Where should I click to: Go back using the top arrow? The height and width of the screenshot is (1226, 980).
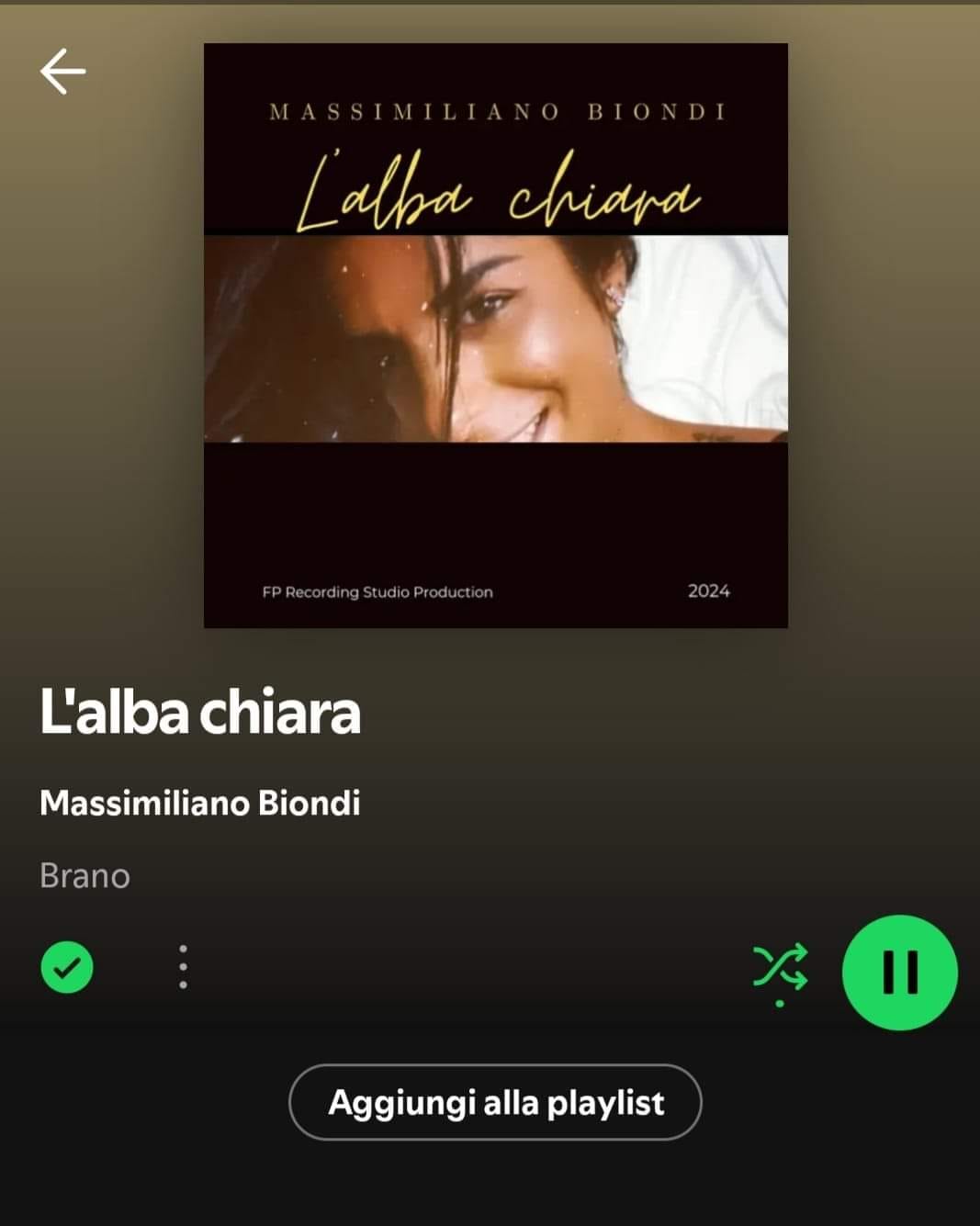(x=62, y=72)
